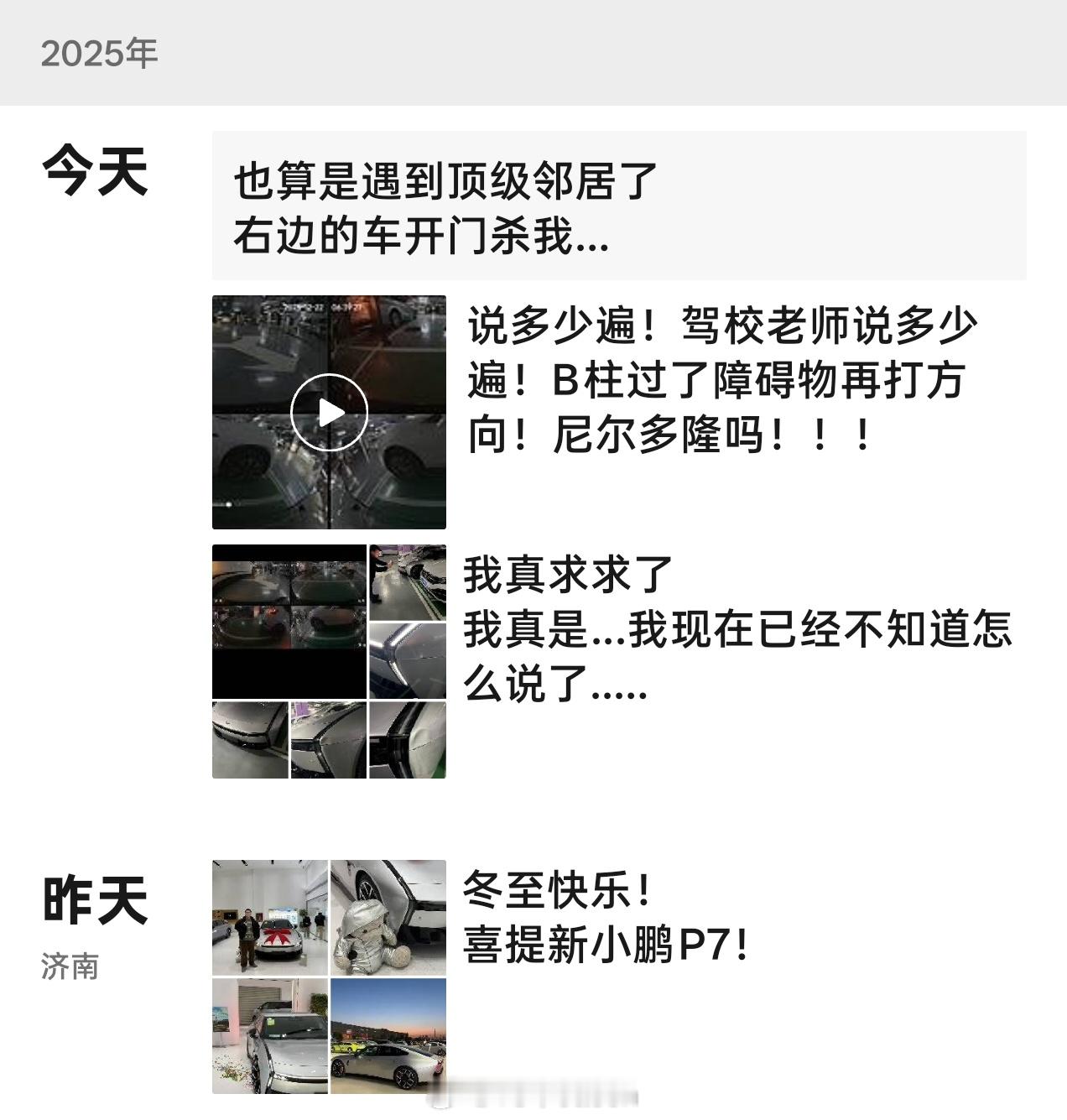Viewport: 1067px width, 1120px height.
Task: Click the '2025年' year header
Action: click(x=100, y=54)
